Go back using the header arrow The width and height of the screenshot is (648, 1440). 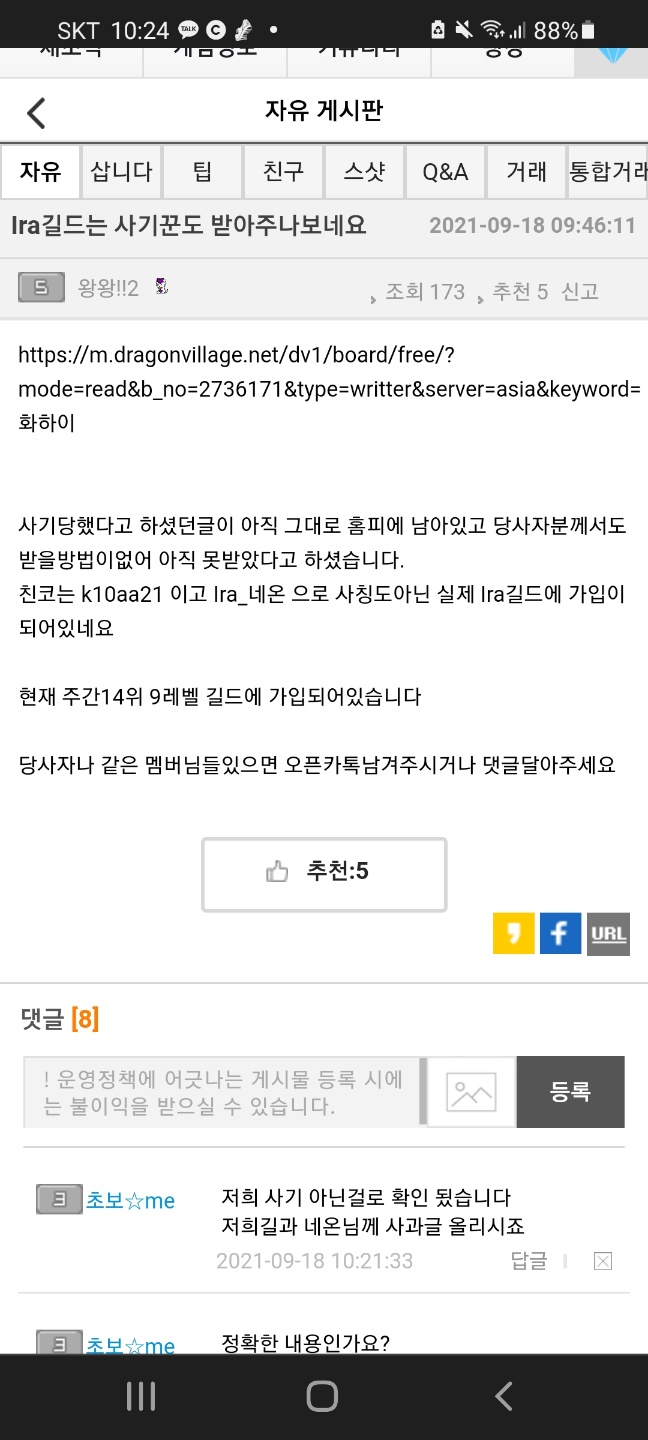[36, 112]
